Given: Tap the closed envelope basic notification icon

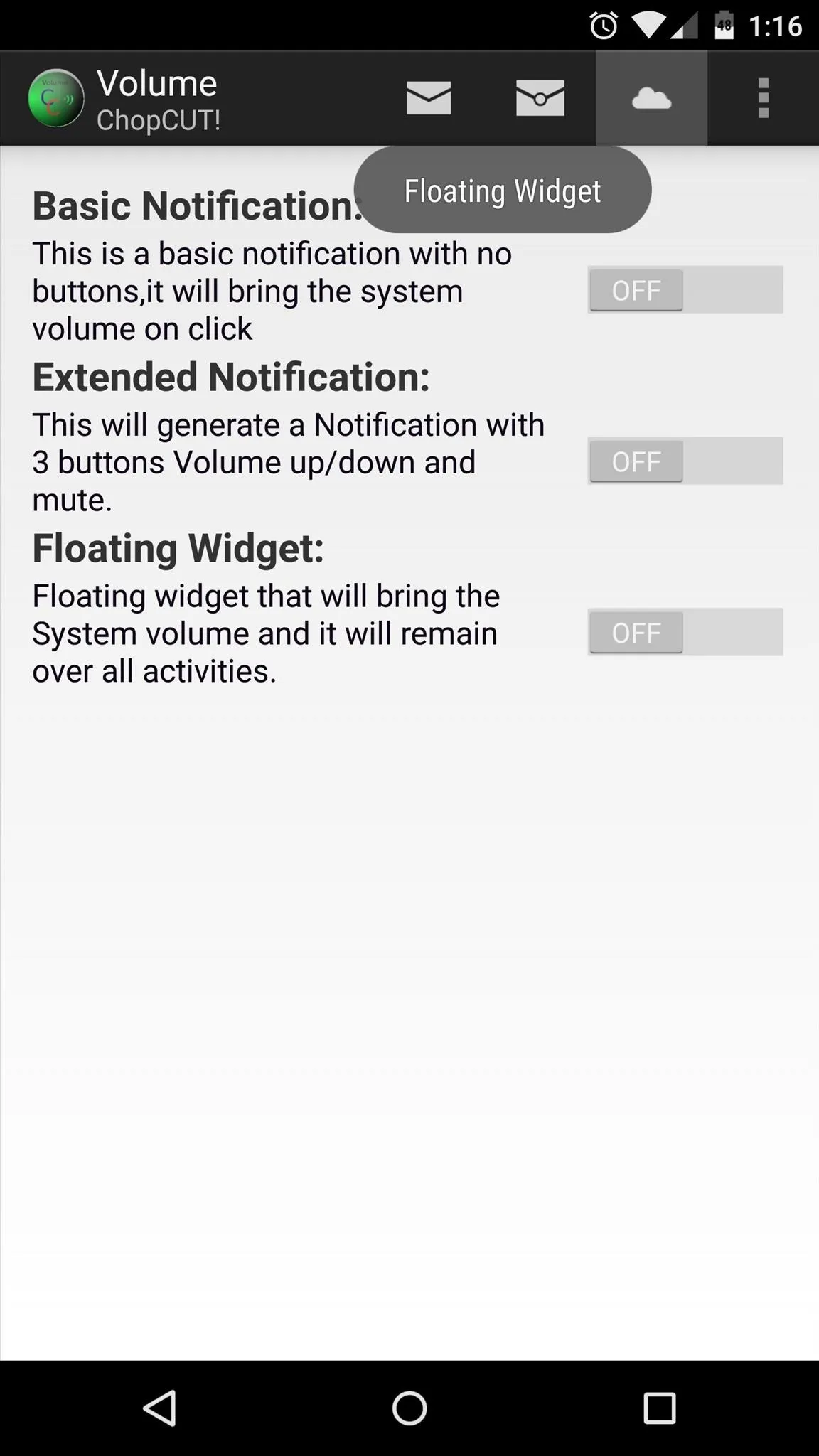Looking at the screenshot, I should pos(429,98).
